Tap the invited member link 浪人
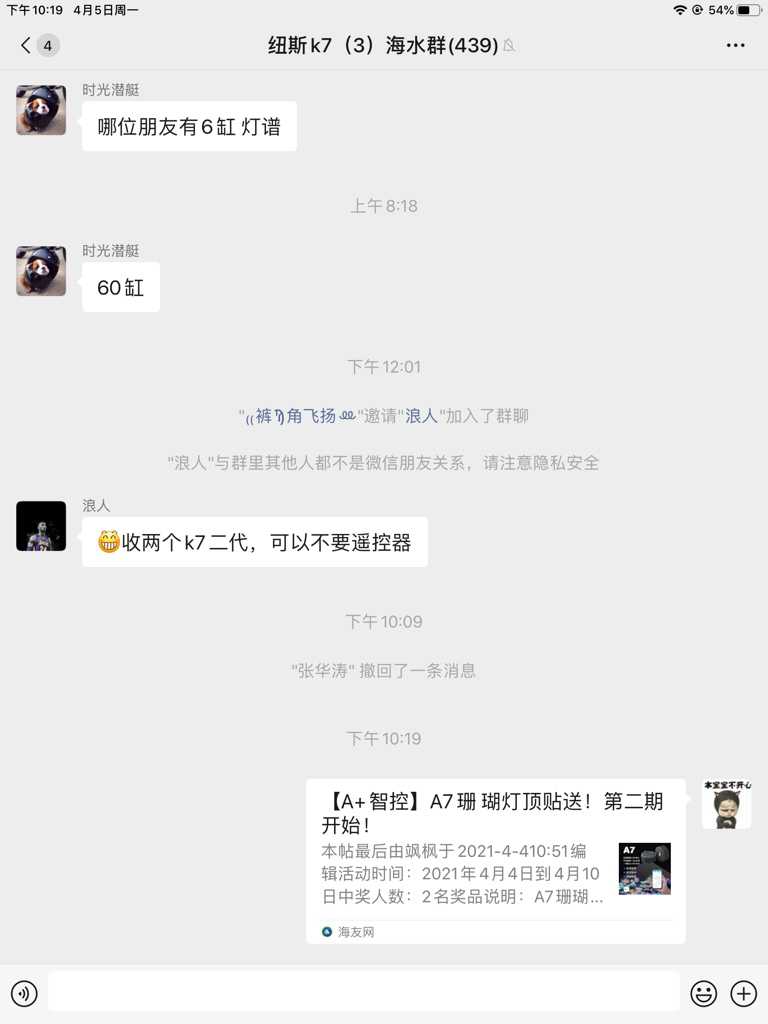This screenshot has width=768, height=1024. [x=421, y=416]
